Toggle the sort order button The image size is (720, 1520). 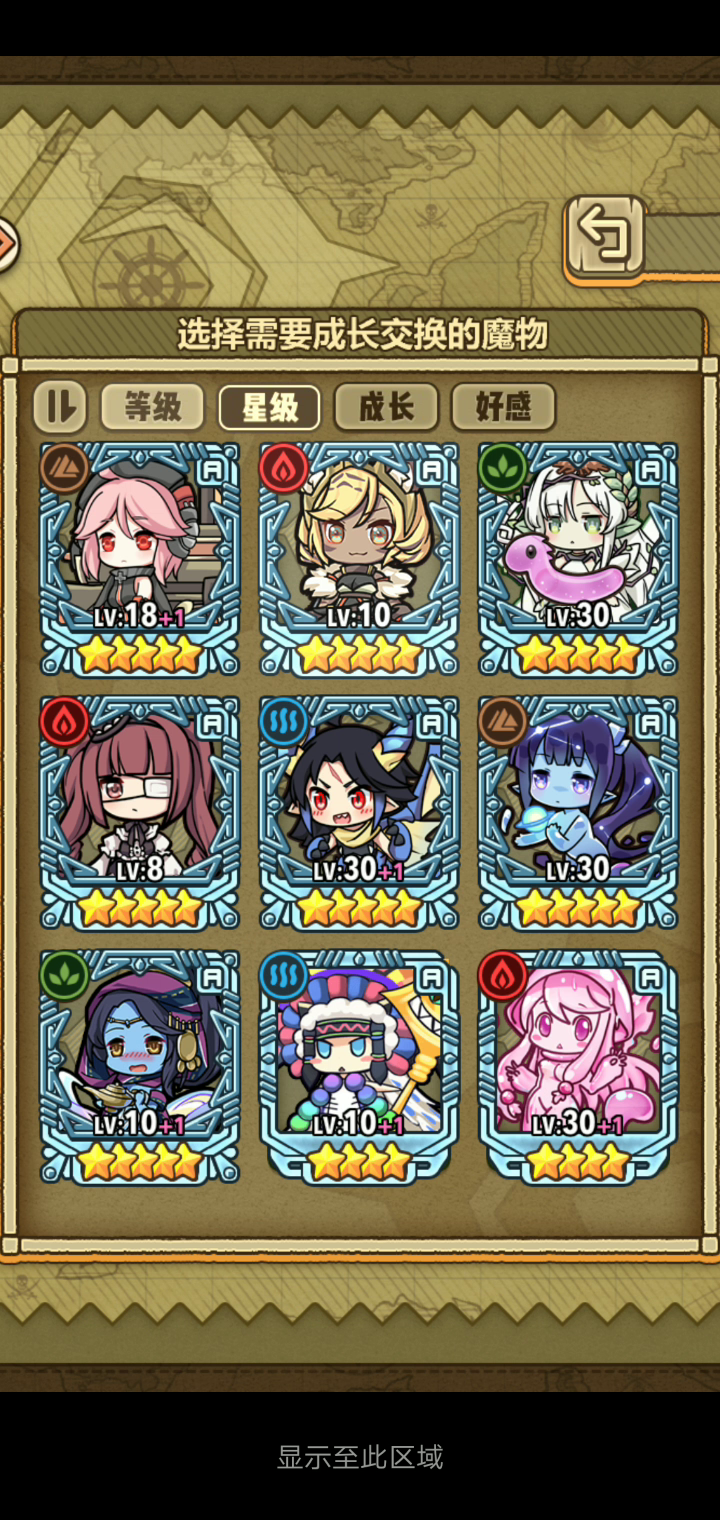coord(60,407)
